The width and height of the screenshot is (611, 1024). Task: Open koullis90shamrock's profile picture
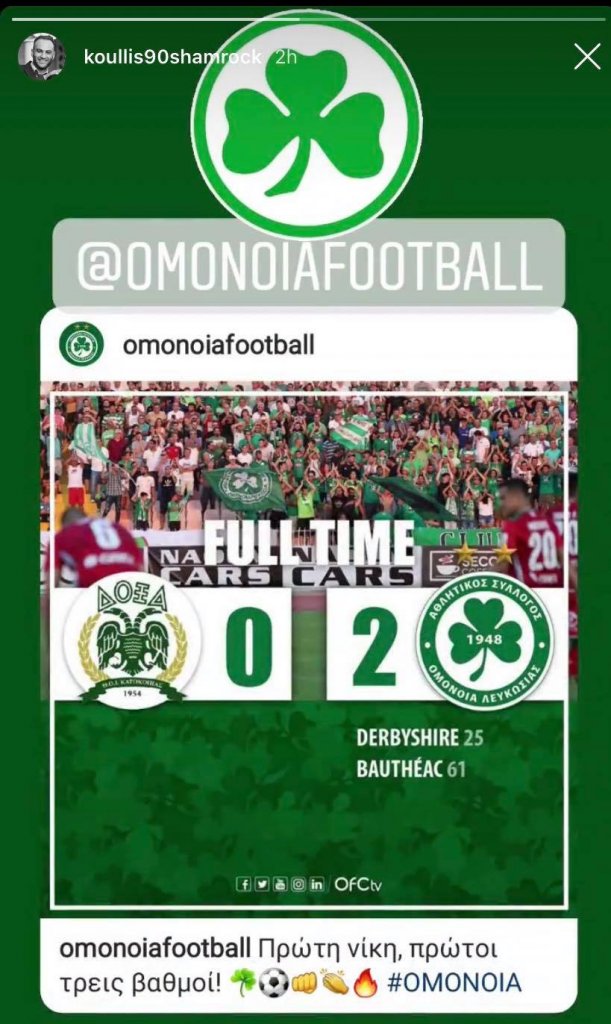pyautogui.click(x=42, y=57)
